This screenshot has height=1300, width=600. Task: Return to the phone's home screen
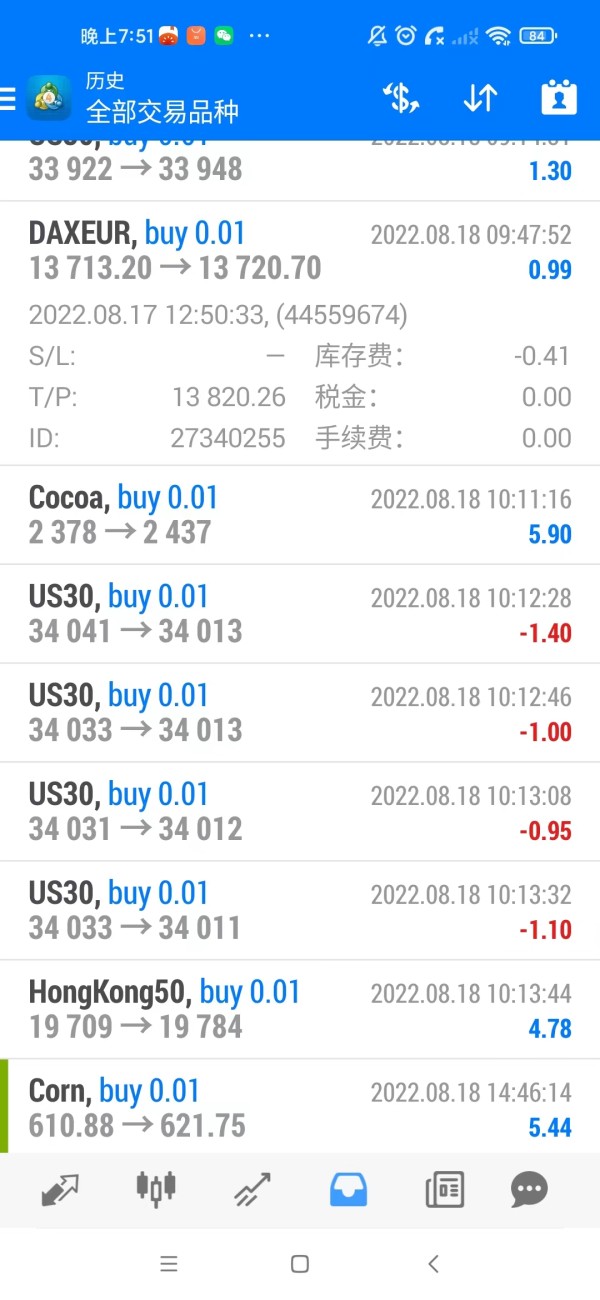299,1264
